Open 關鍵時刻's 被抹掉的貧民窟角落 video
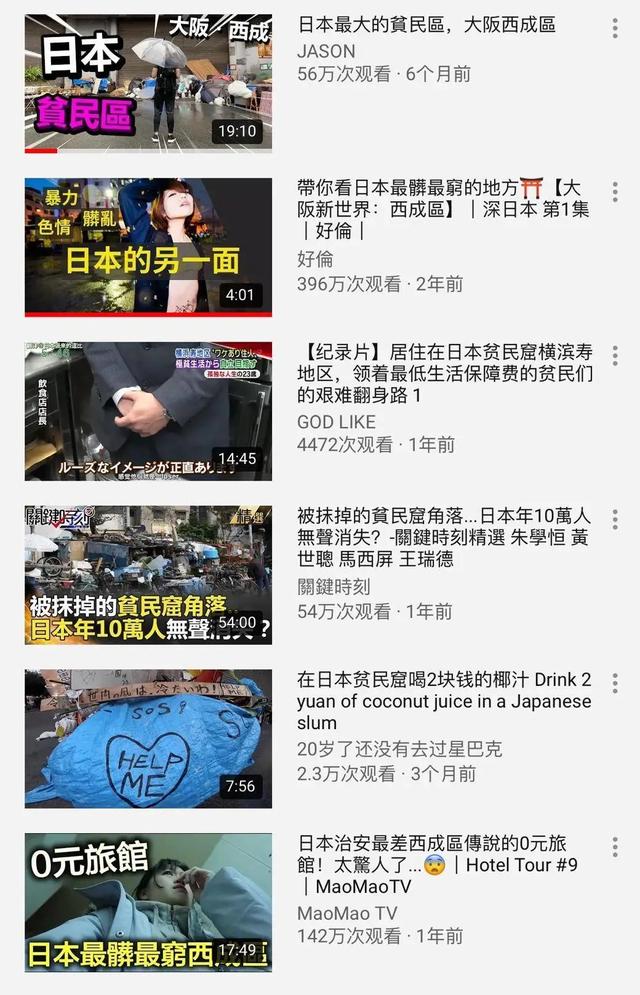Viewport: 640px width, 995px height. click(148, 575)
